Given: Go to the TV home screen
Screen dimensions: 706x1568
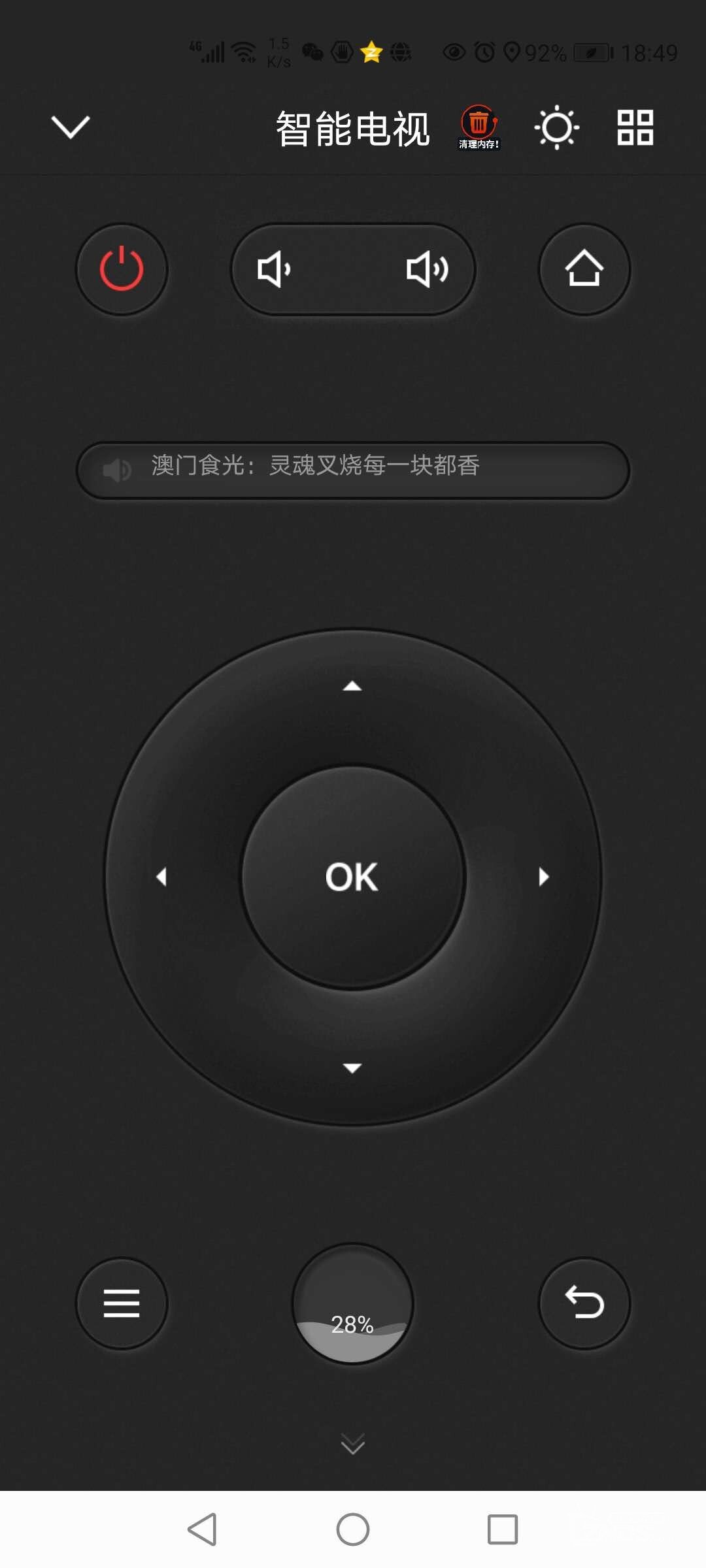Looking at the screenshot, I should (584, 269).
